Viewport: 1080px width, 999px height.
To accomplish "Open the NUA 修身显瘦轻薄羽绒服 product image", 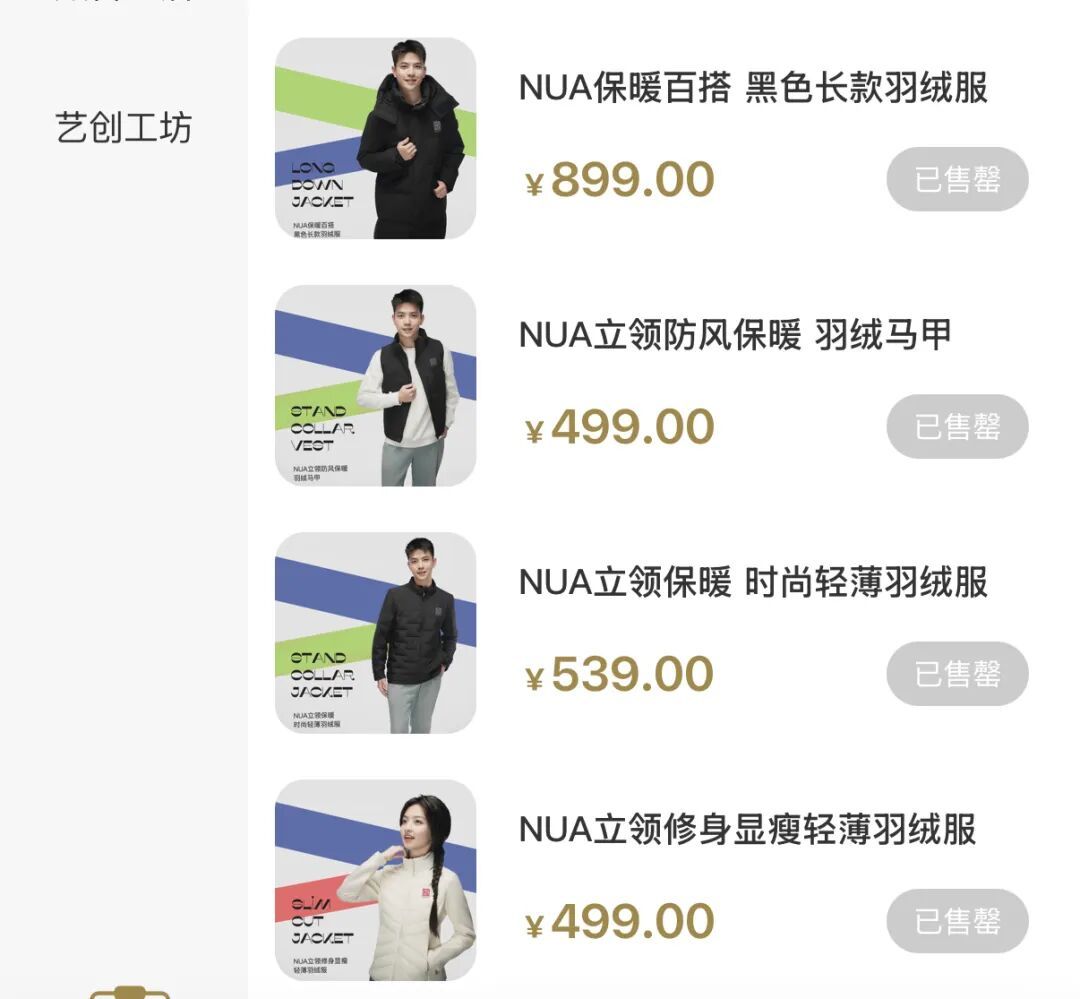I will [375, 880].
